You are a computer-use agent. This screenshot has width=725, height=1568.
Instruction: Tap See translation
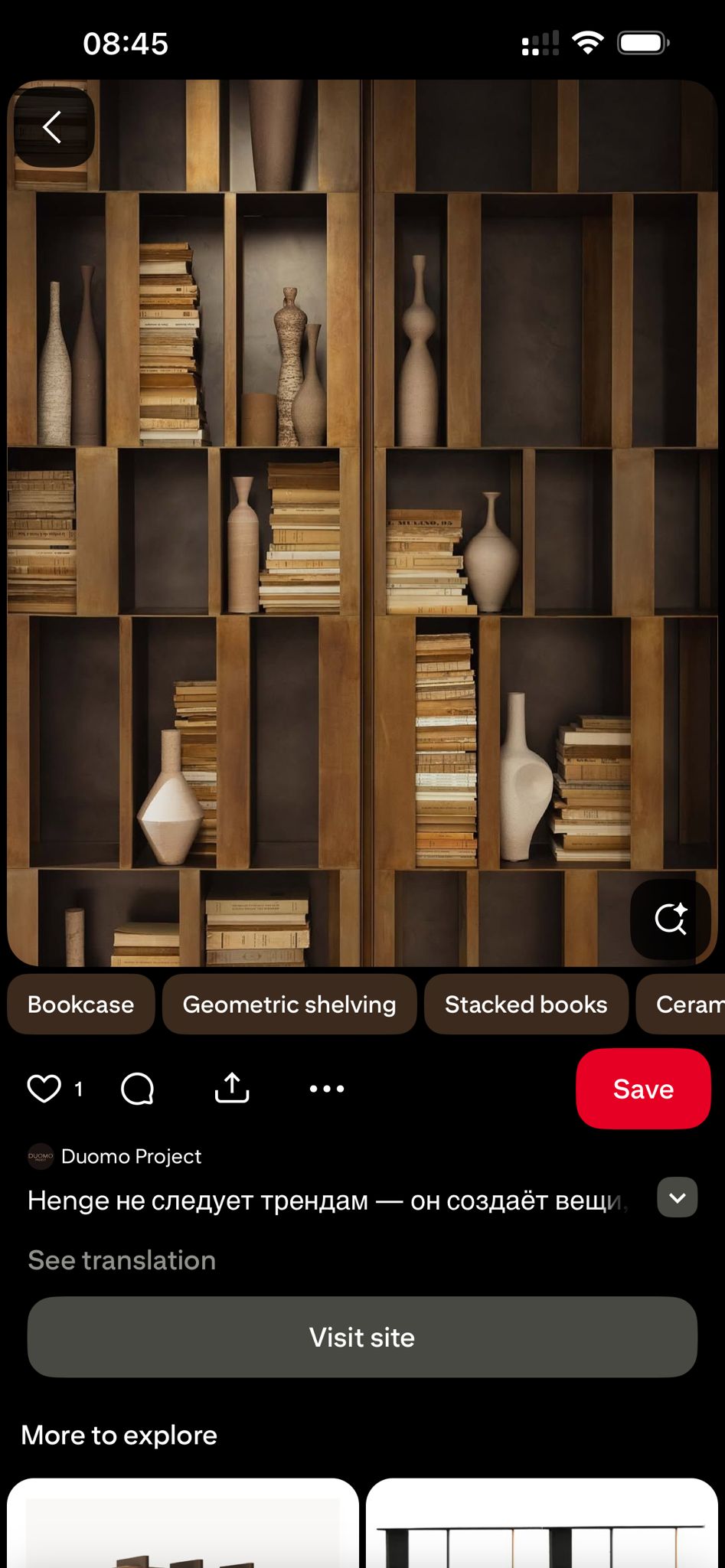coord(122,1260)
